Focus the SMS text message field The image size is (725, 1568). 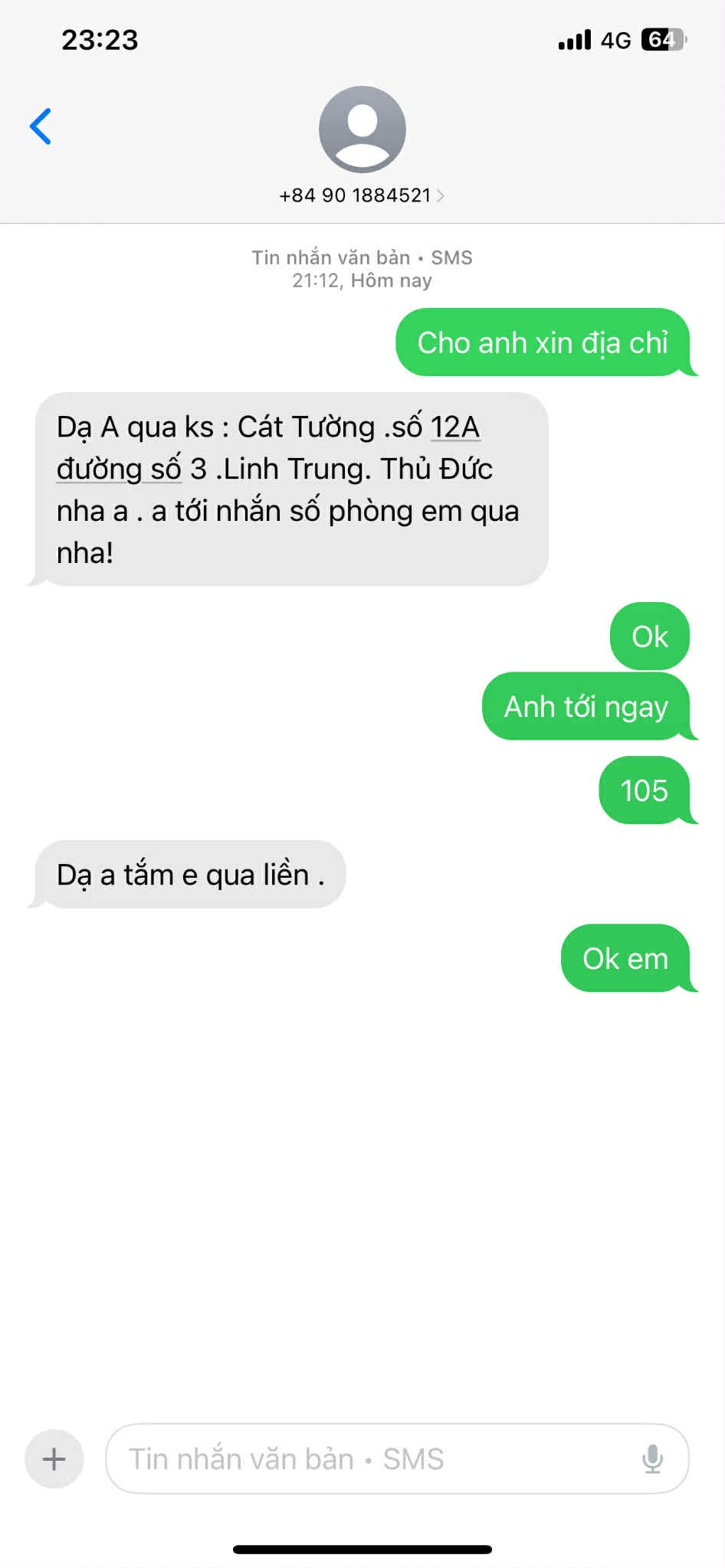click(368, 1458)
